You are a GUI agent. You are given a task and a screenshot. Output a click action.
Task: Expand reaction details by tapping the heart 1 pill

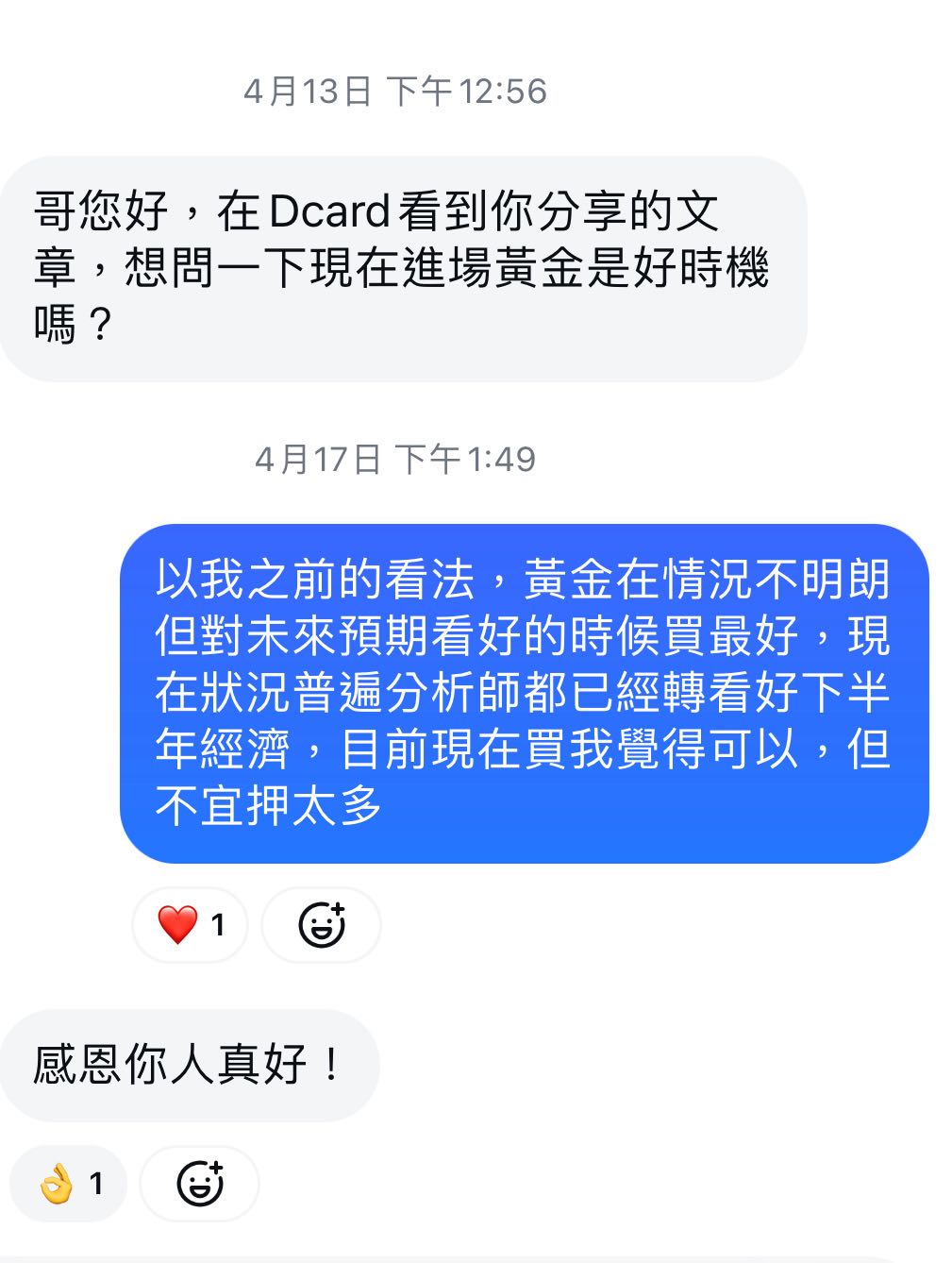[190, 925]
